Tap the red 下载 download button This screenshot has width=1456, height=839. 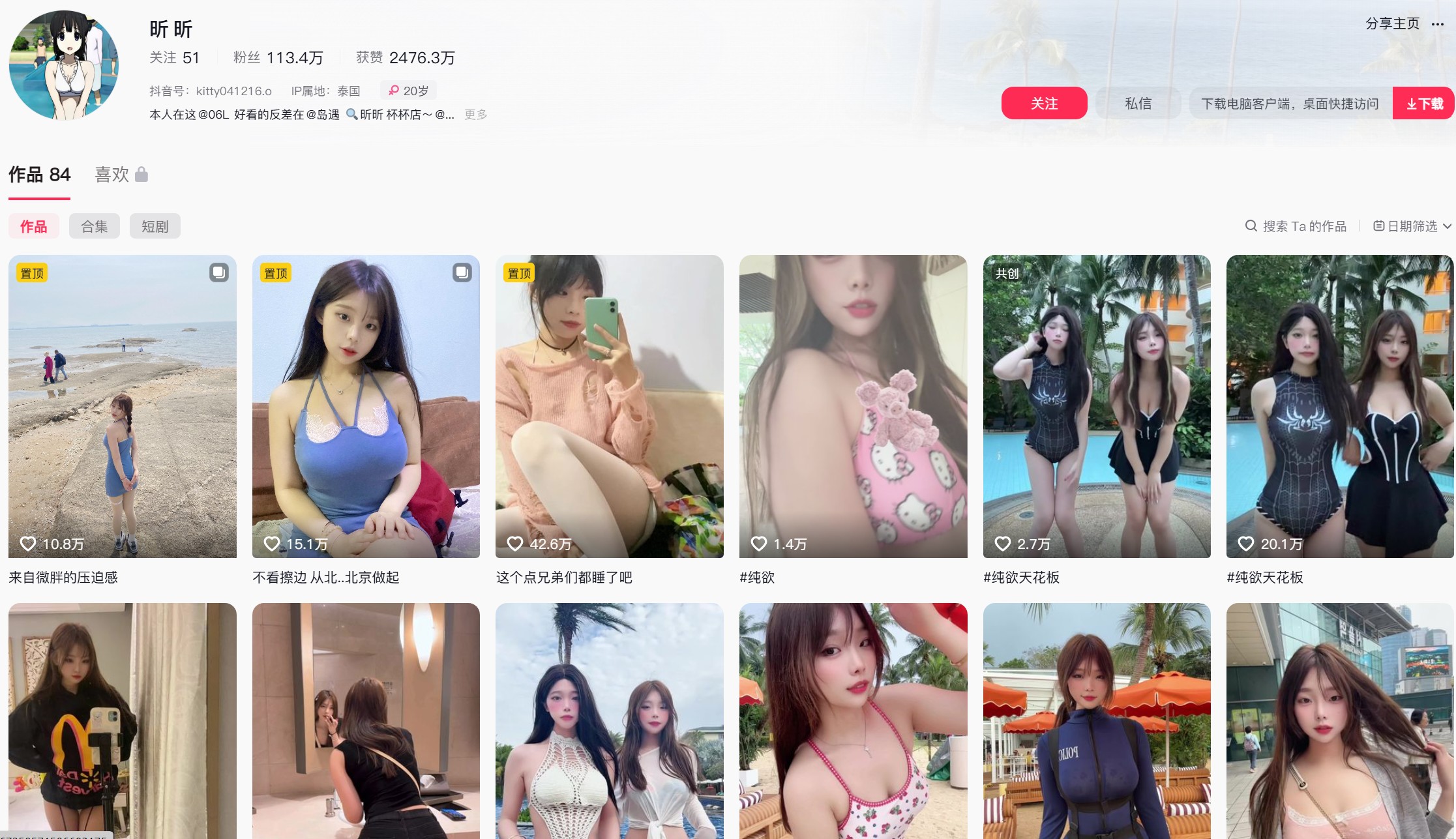pyautogui.click(x=1423, y=103)
